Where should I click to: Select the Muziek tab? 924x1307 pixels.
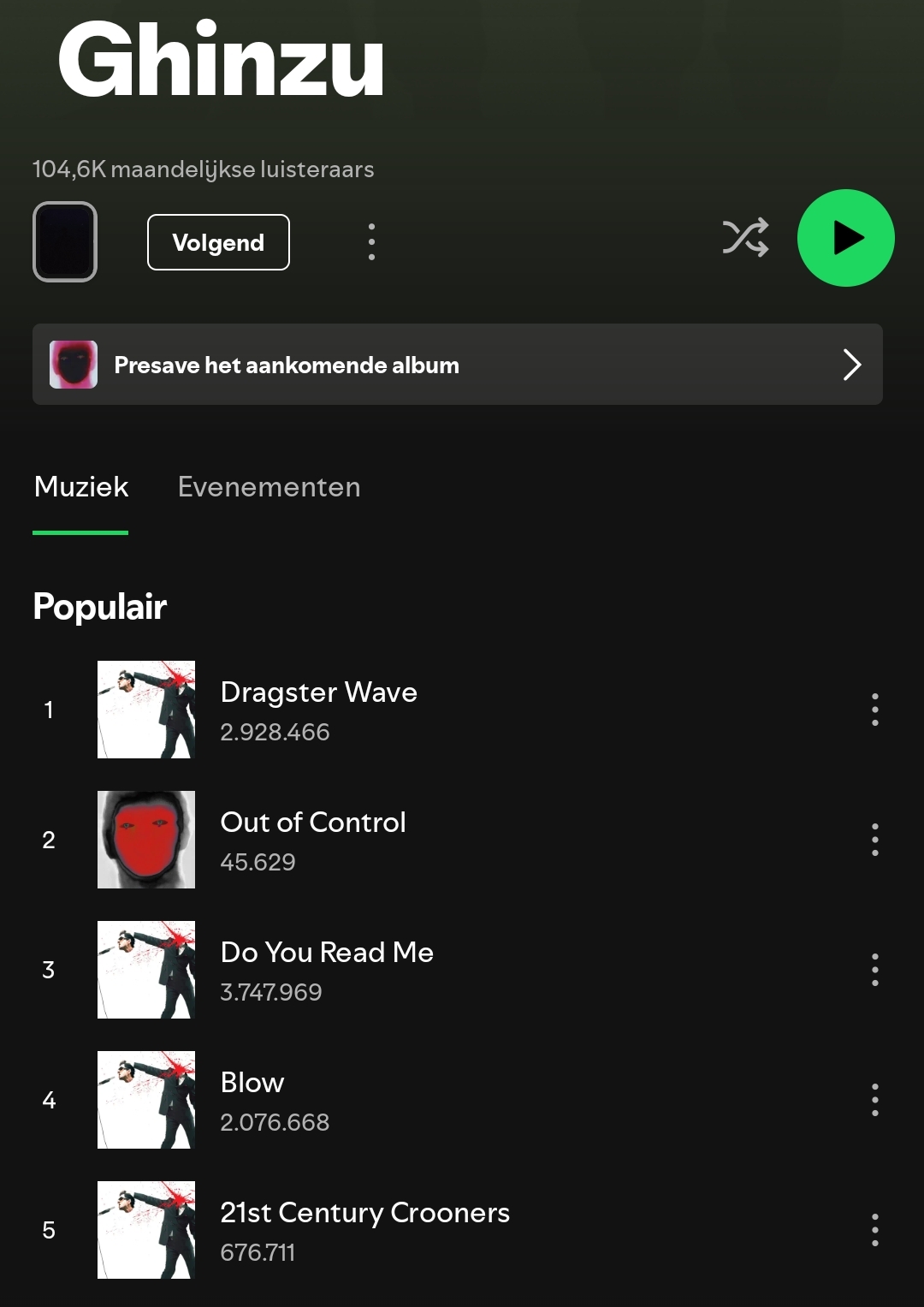(81, 487)
